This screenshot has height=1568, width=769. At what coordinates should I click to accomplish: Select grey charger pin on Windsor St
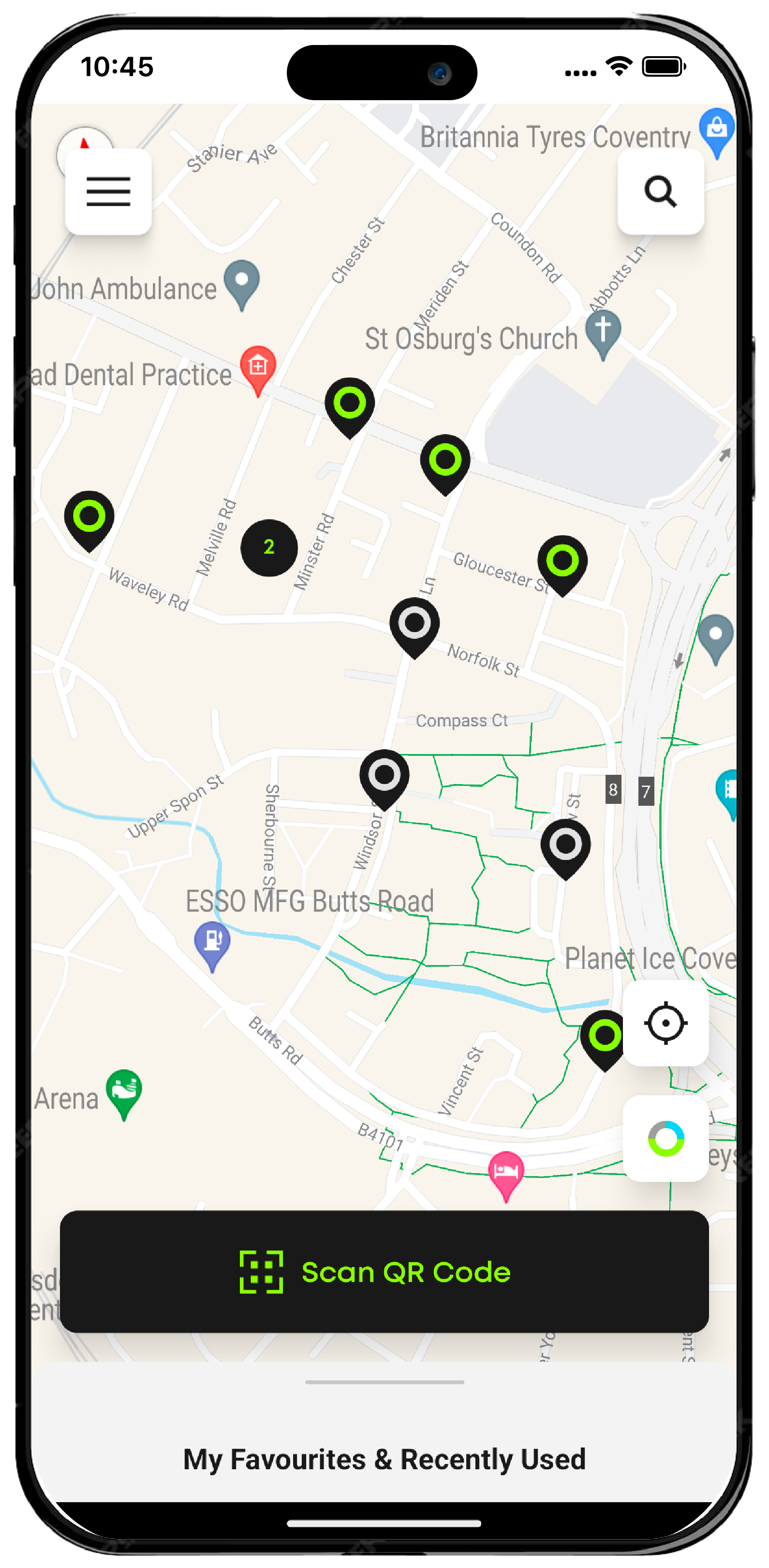[384, 776]
